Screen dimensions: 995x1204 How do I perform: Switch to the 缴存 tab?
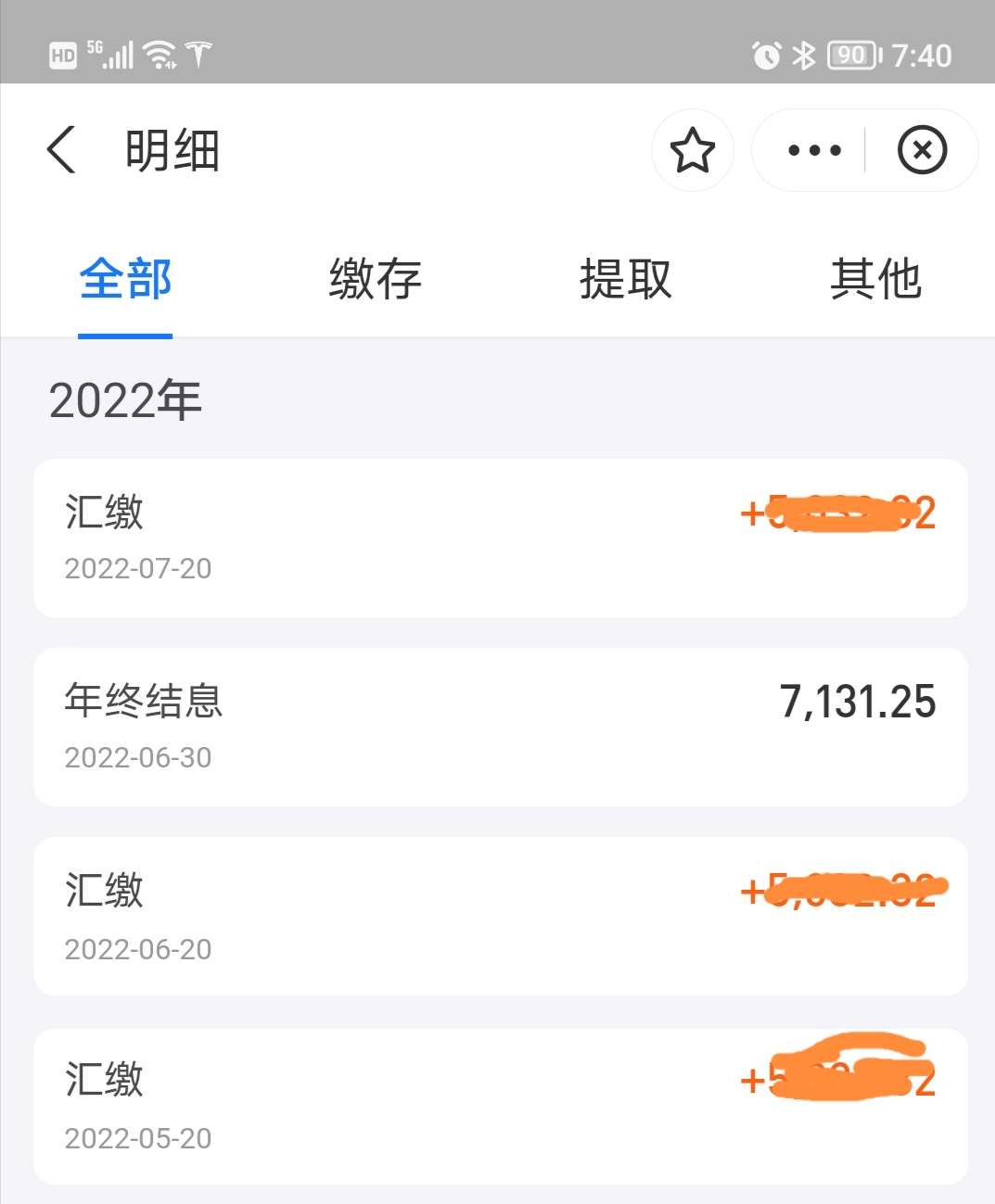click(376, 279)
